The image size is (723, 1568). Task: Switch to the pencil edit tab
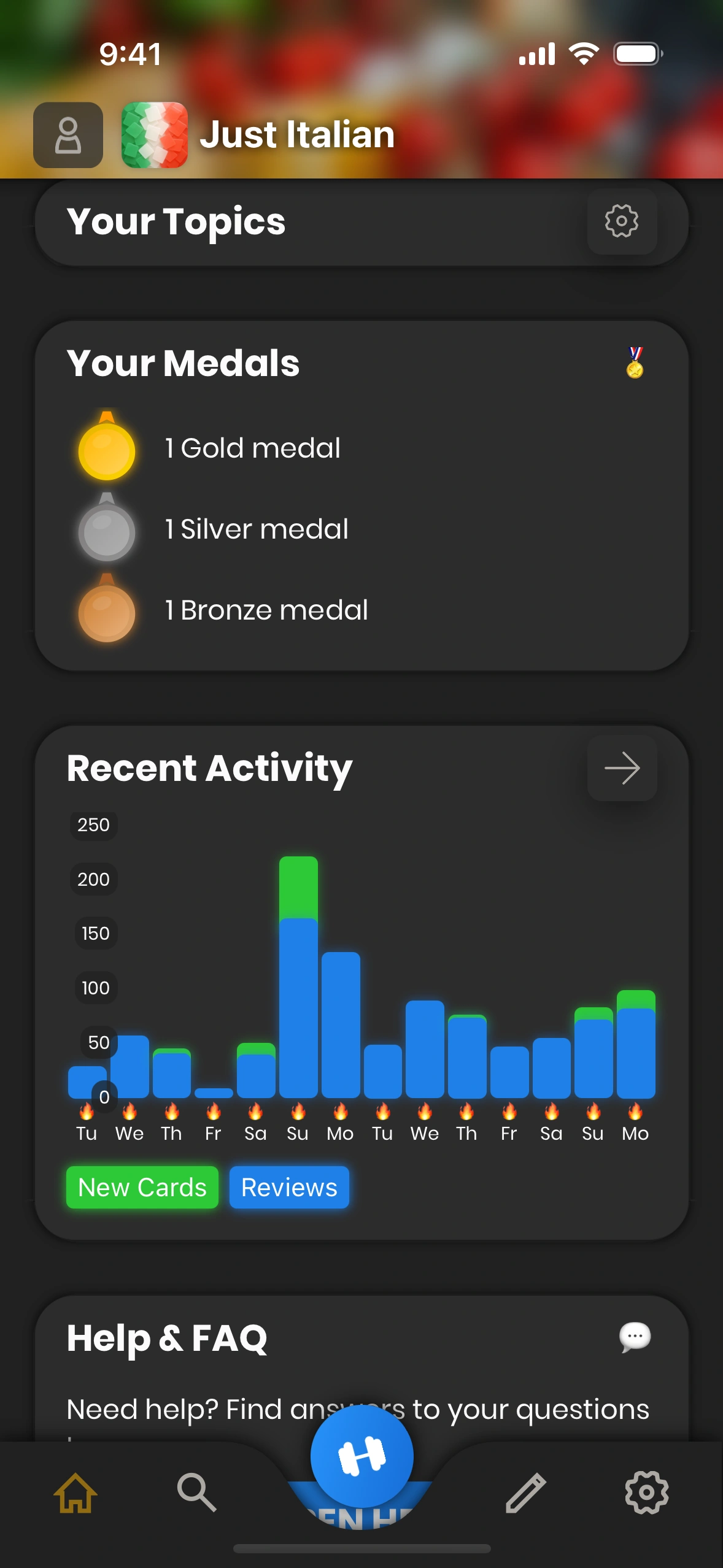coord(526,1492)
